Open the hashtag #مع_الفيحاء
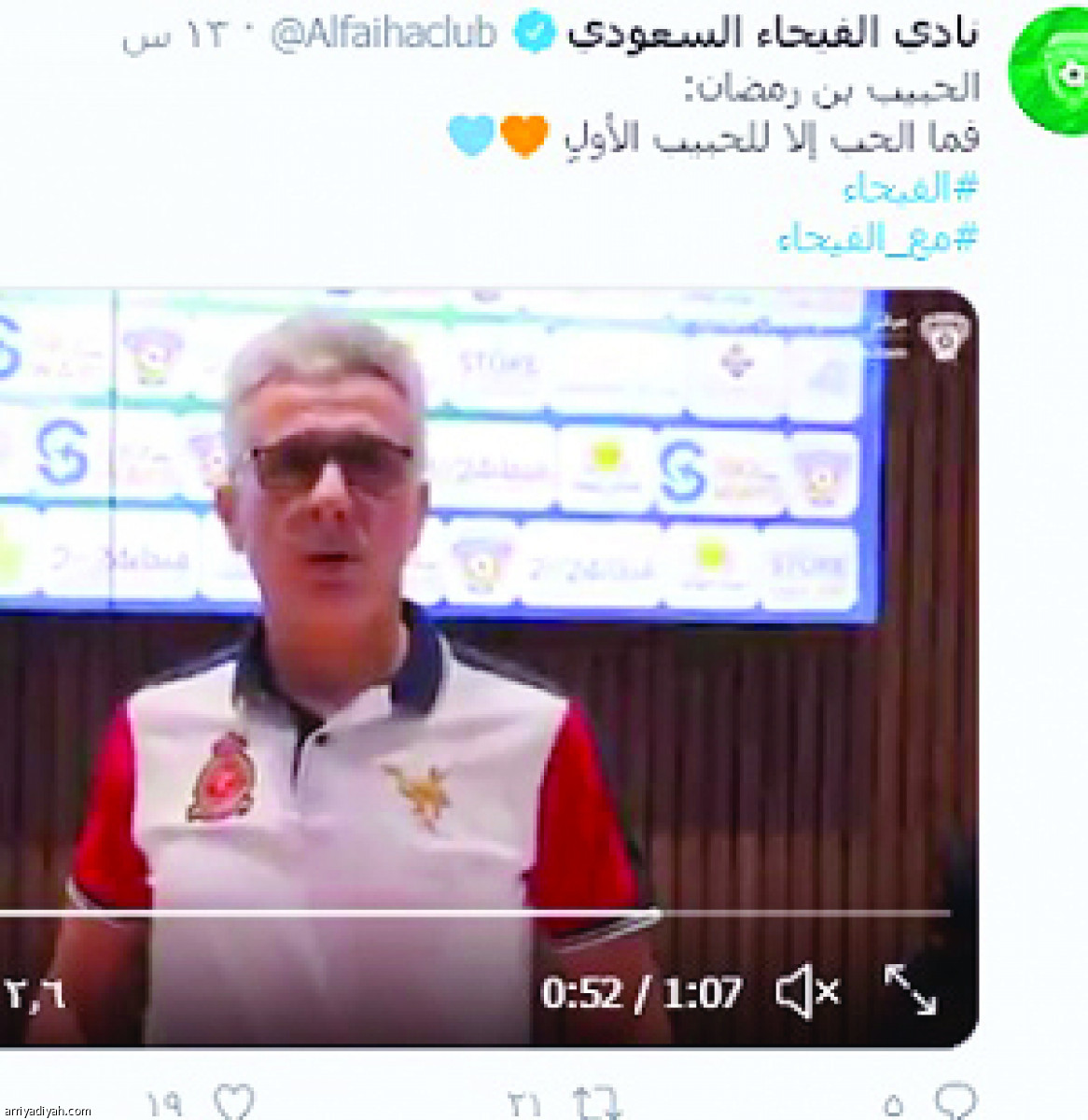The width and height of the screenshot is (1088, 1120). click(x=877, y=238)
